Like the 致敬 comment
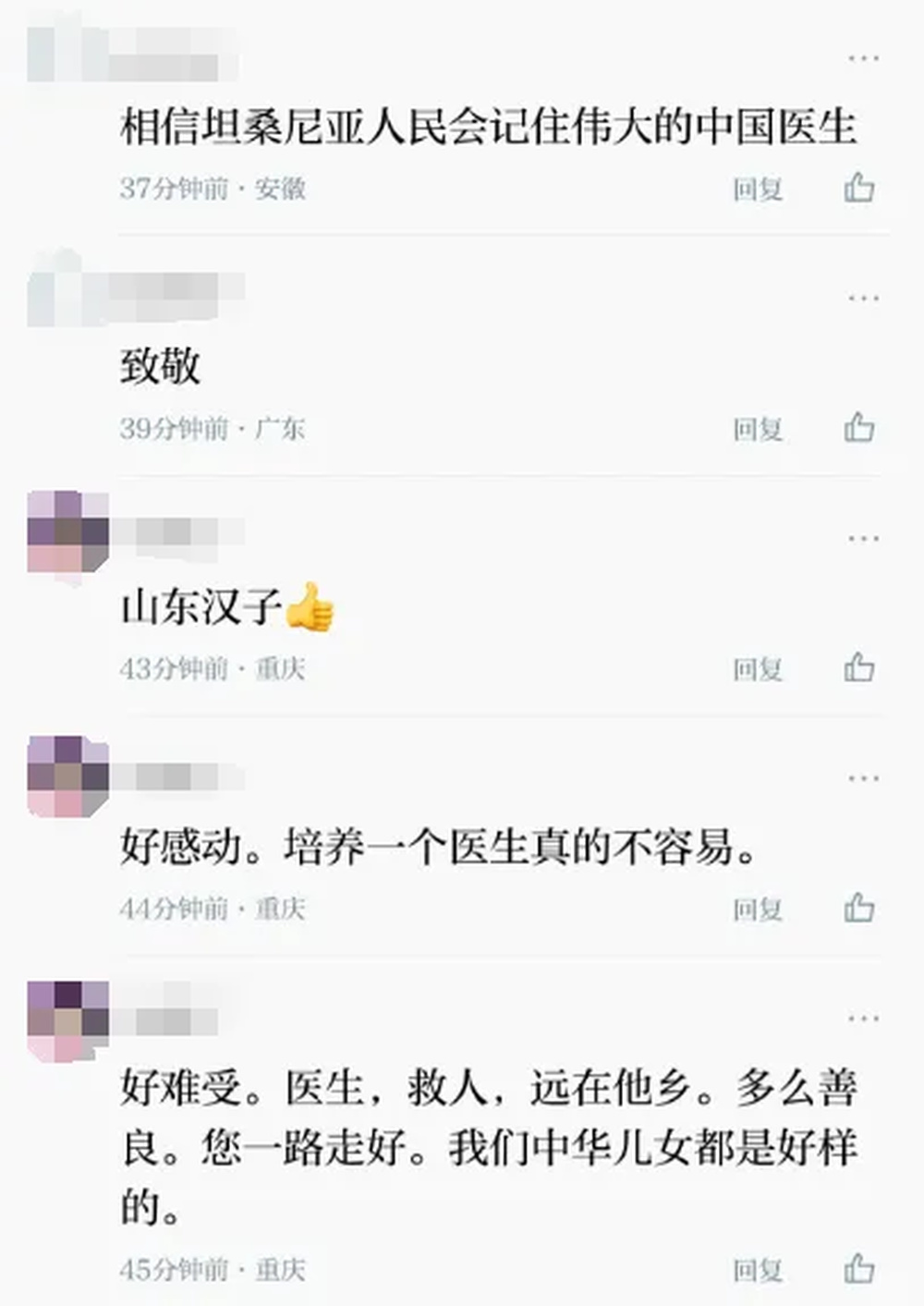This screenshot has height=1306, width=924. point(858,428)
